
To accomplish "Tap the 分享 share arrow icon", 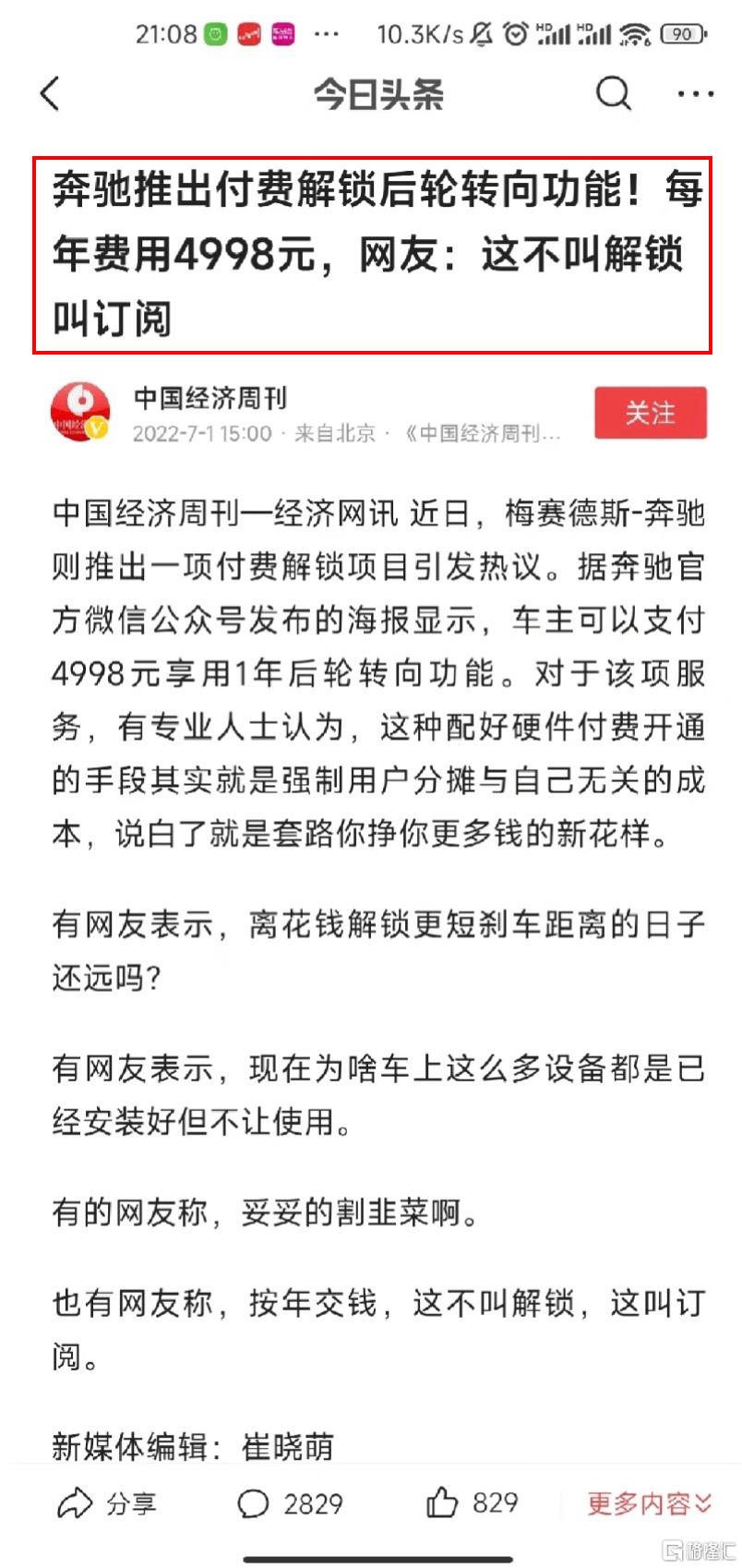I will pos(73,1503).
